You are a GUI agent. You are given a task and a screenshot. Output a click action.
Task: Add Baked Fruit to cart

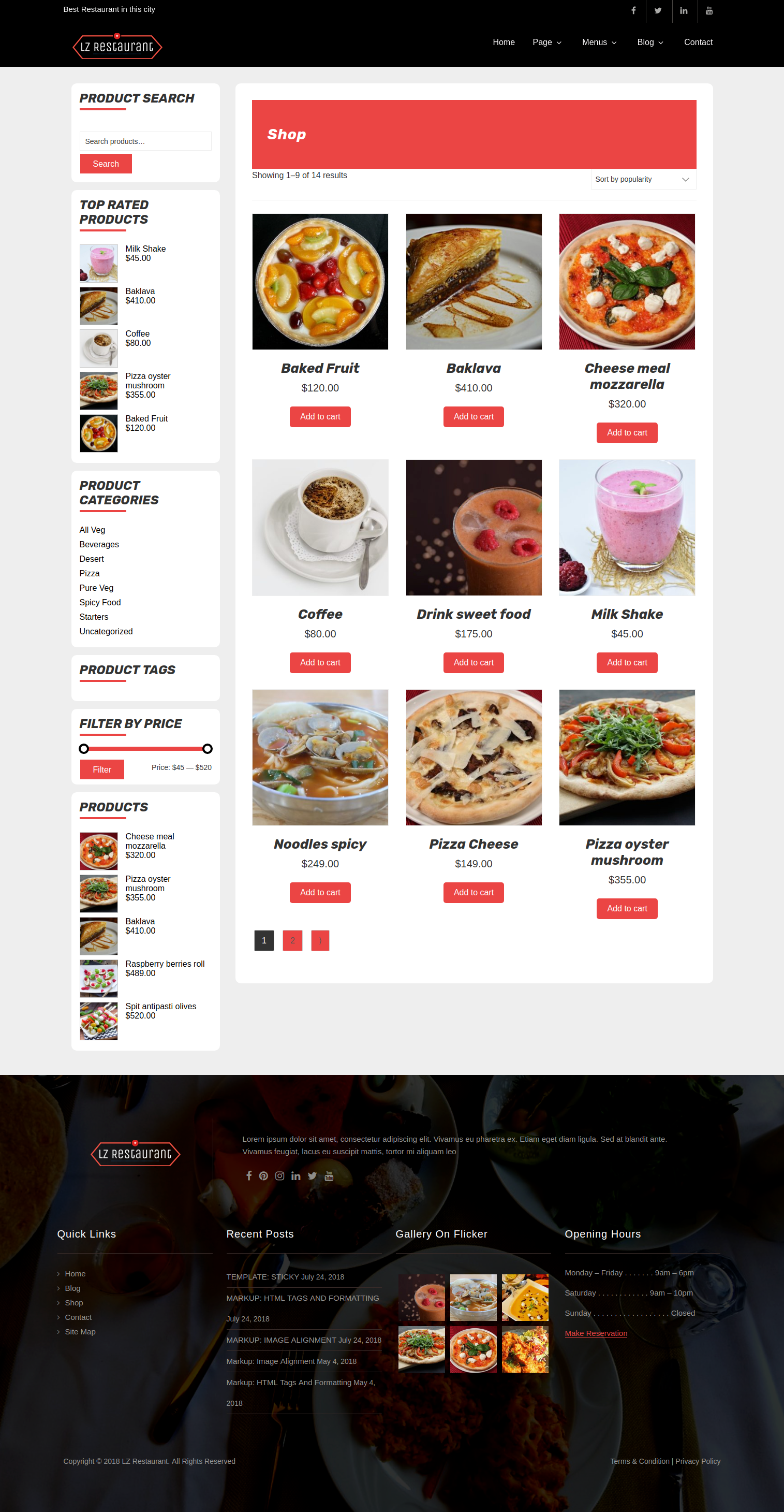pyautogui.click(x=320, y=417)
